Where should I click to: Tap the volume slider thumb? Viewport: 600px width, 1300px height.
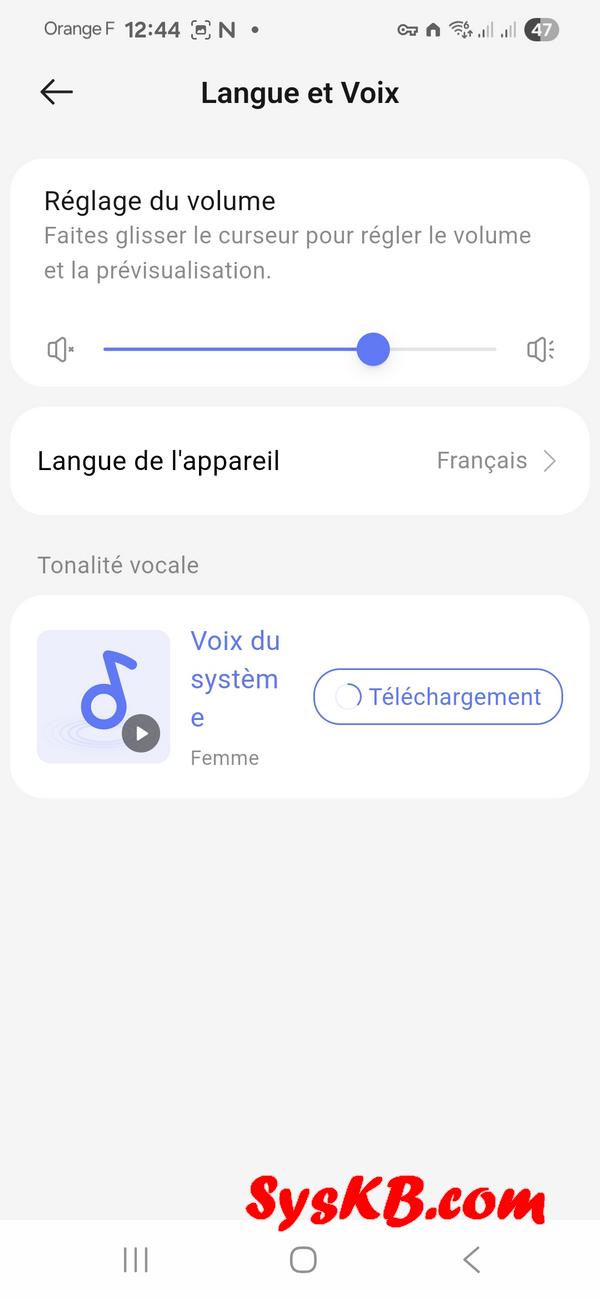[373, 349]
